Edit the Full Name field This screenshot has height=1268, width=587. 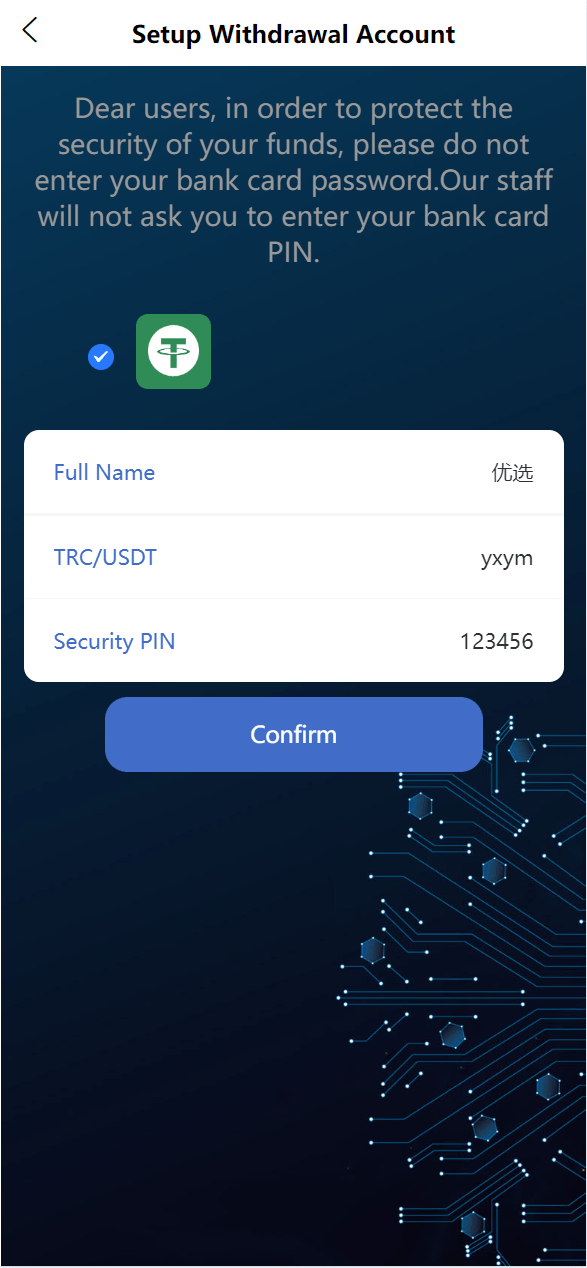(294, 473)
